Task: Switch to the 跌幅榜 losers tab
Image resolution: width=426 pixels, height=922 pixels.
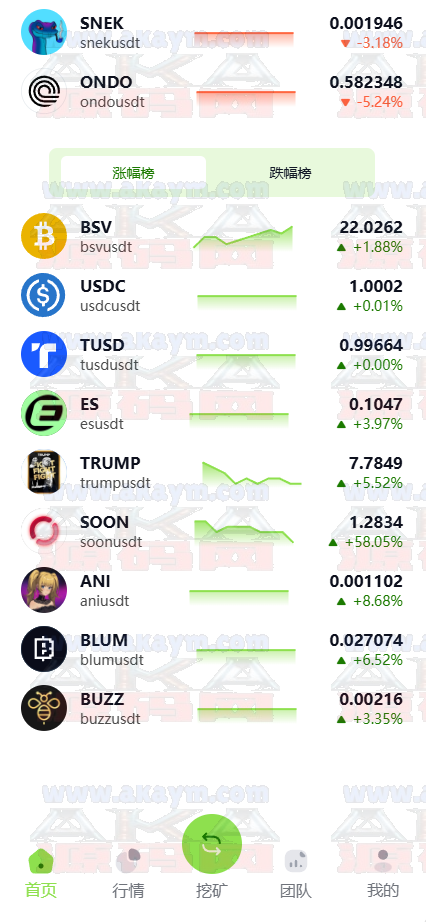Action: point(290,173)
